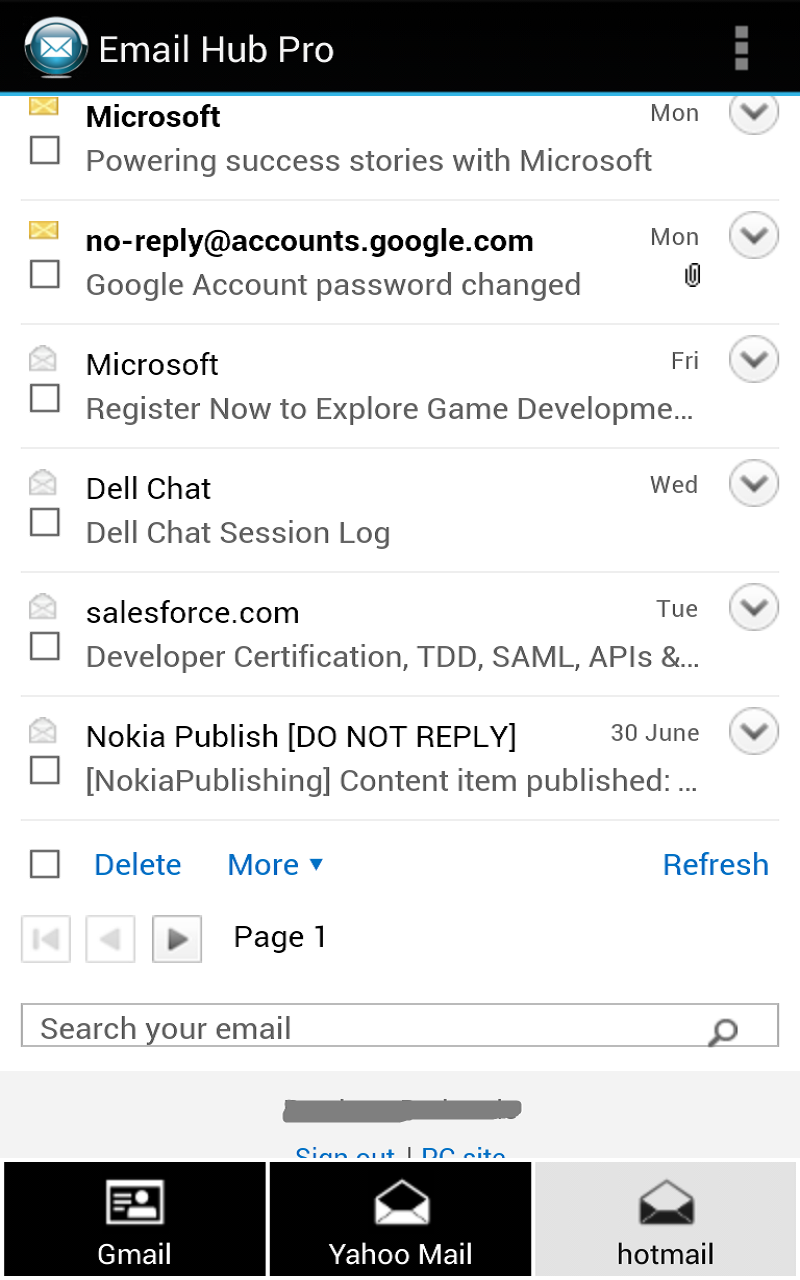This screenshot has width=800, height=1280.
Task: Expand the Nokia Publish email chevron
Action: [x=753, y=731]
